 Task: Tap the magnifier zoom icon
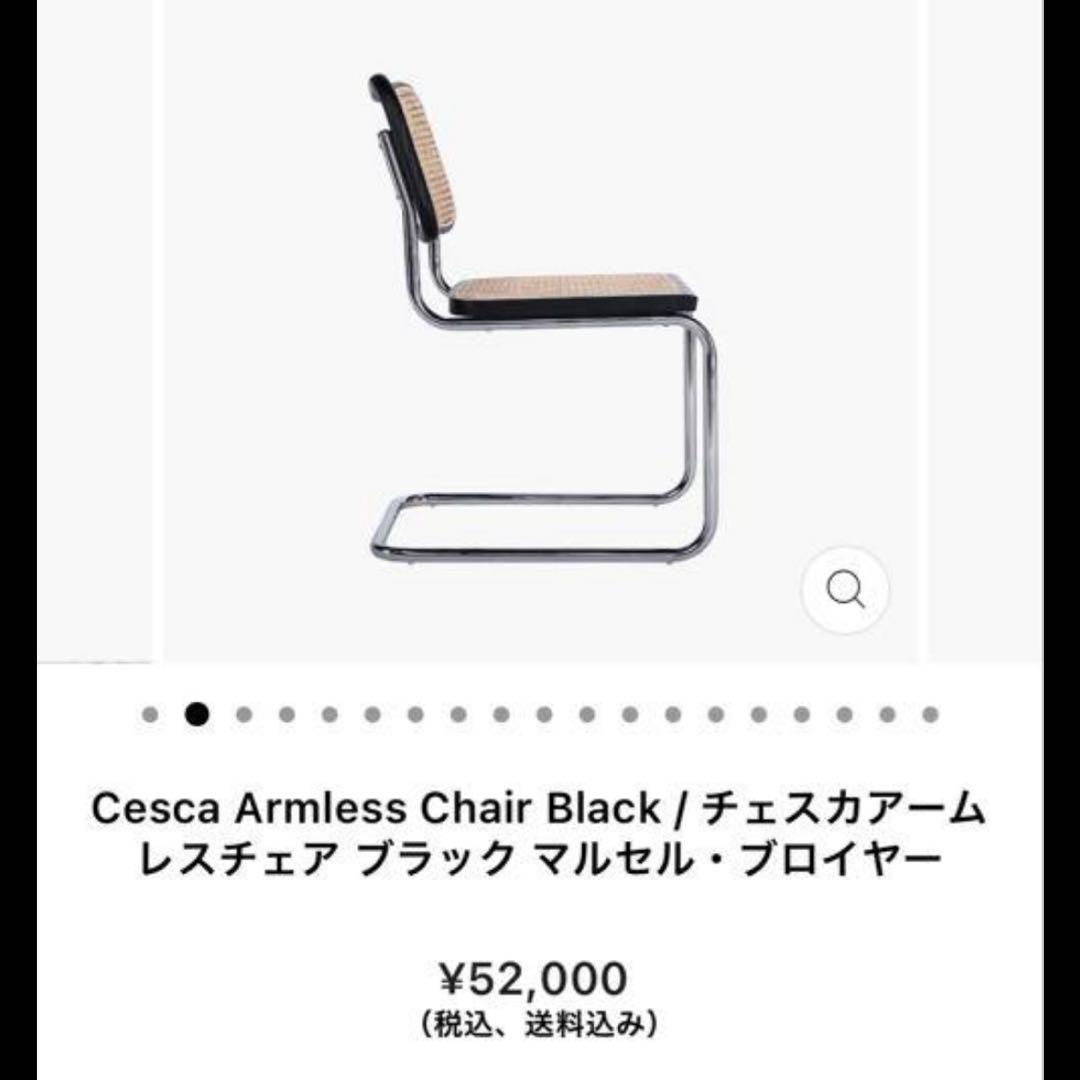tap(845, 590)
